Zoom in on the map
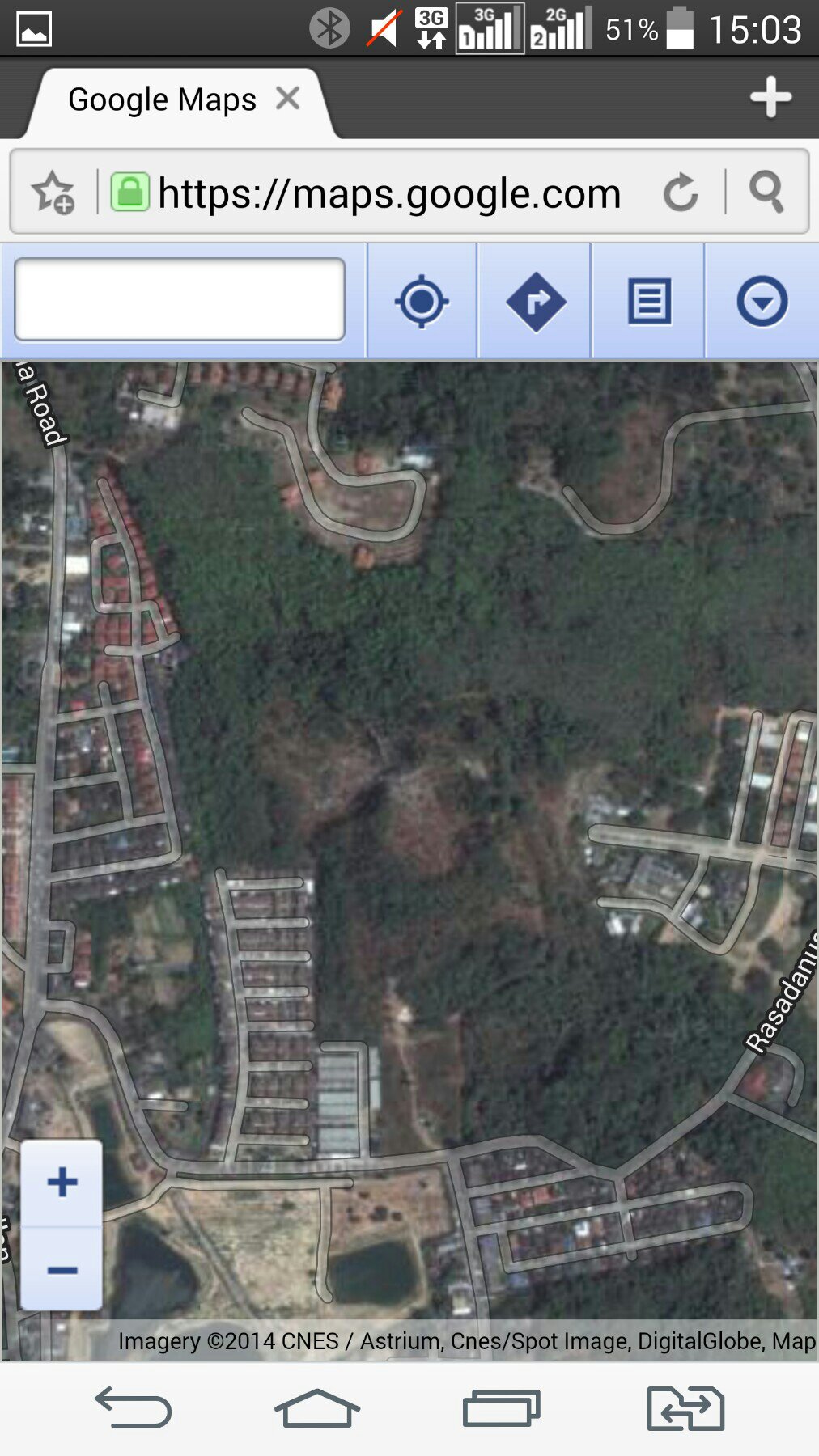This screenshot has height=1456, width=819. point(62,1183)
